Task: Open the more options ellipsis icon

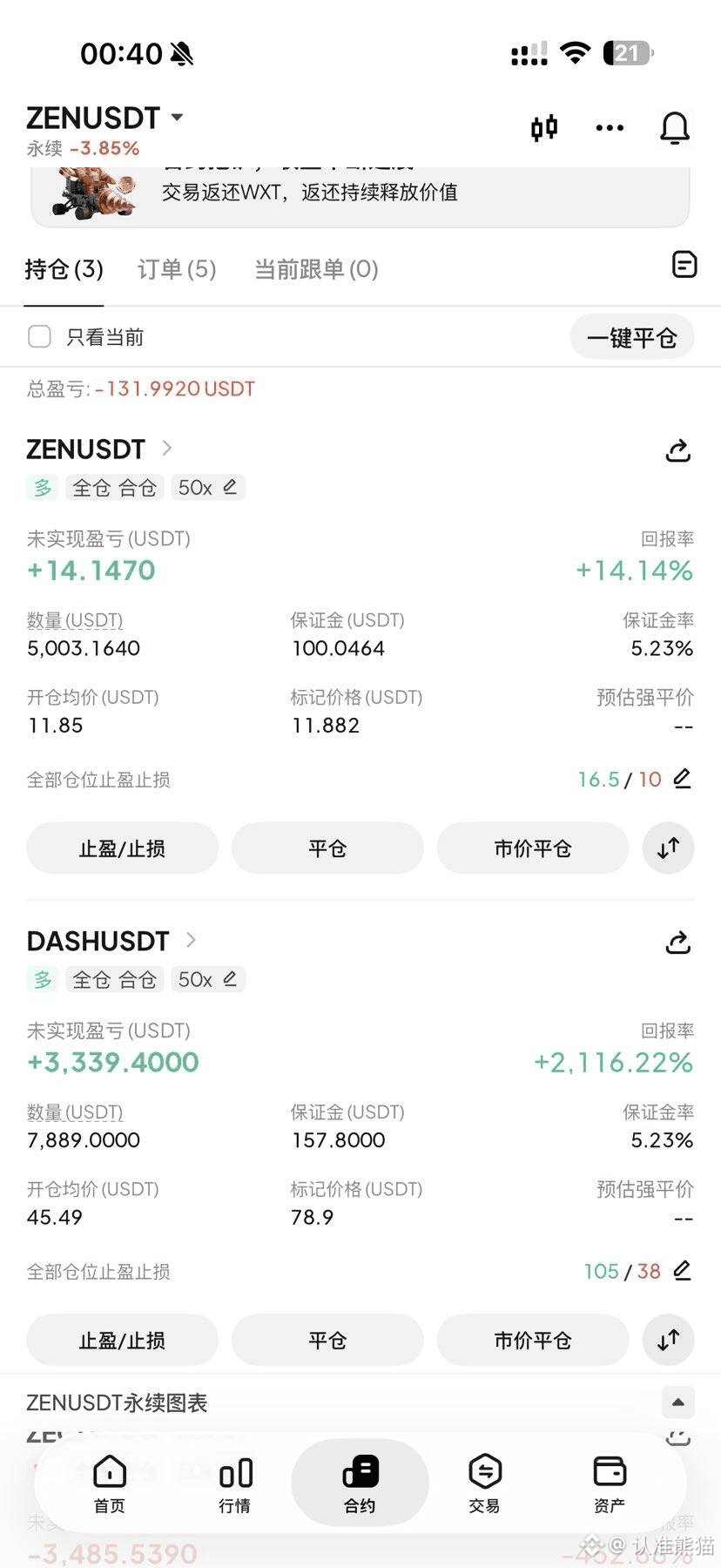Action: pyautogui.click(x=610, y=127)
